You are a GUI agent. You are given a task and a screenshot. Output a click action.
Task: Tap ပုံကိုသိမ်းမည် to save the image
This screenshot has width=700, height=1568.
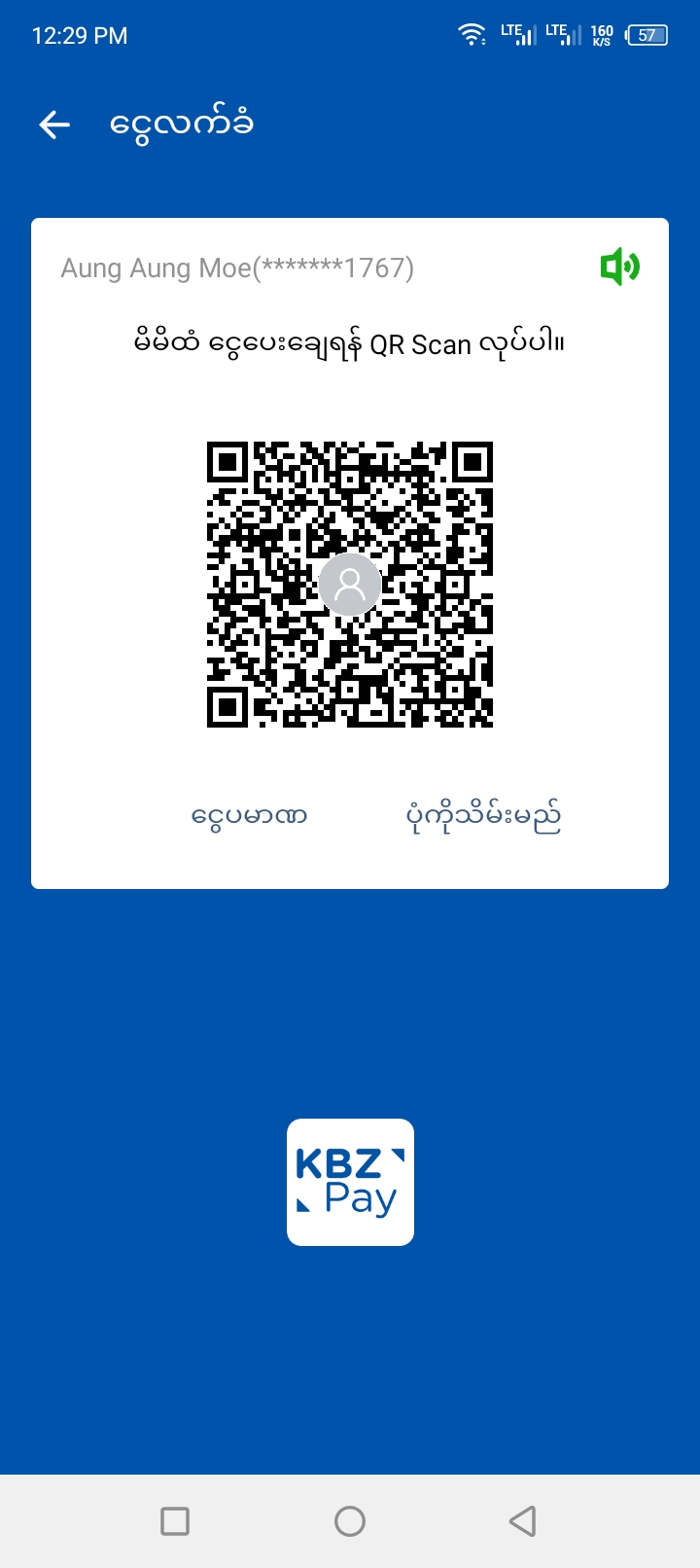[483, 815]
